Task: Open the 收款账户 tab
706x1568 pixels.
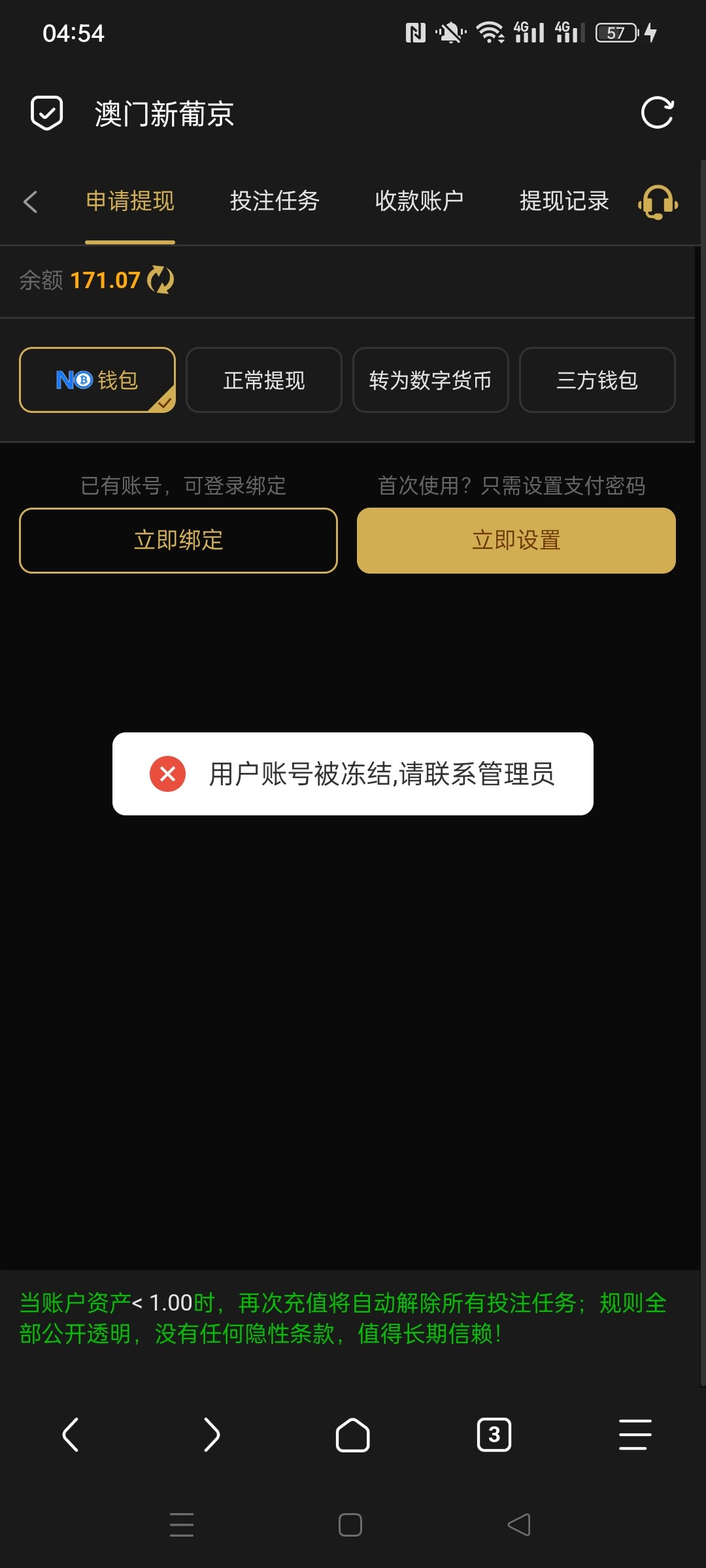Action: coord(419,201)
